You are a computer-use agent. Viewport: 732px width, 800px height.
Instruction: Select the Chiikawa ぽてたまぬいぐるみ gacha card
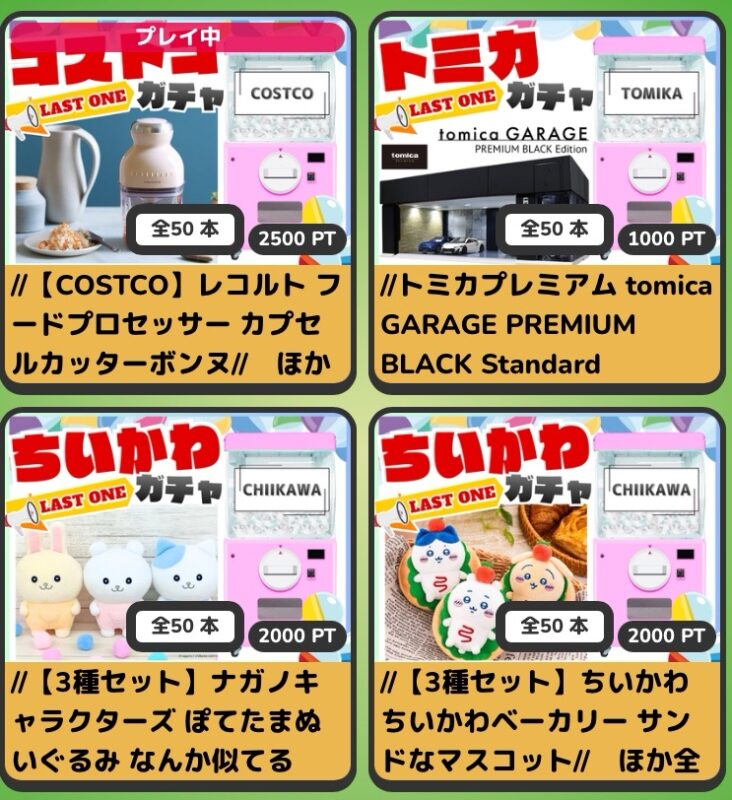pos(180,595)
